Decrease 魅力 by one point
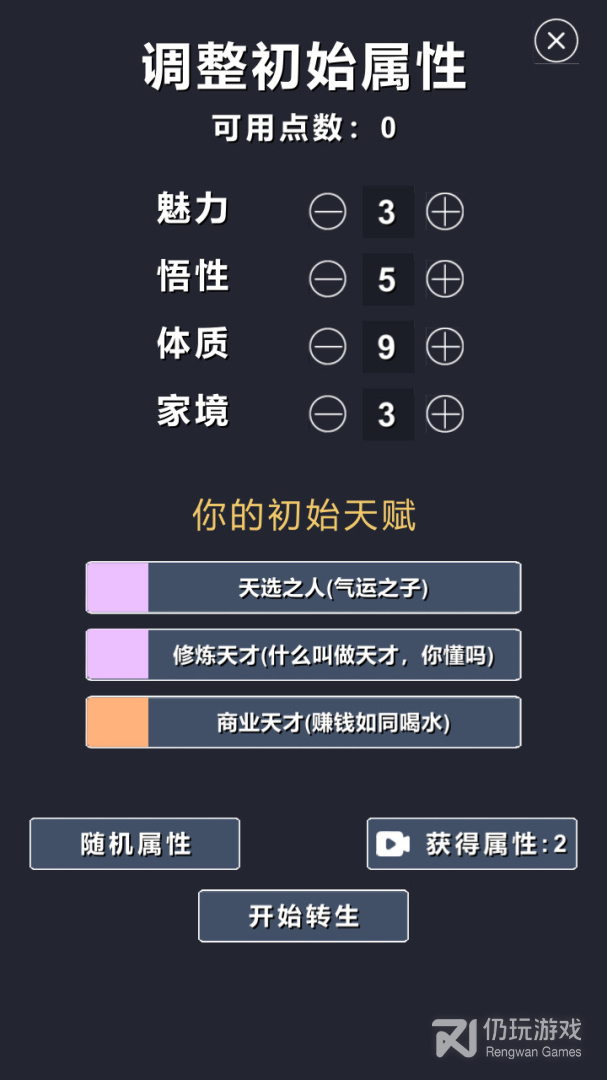Image resolution: width=607 pixels, height=1080 pixels. [x=327, y=212]
